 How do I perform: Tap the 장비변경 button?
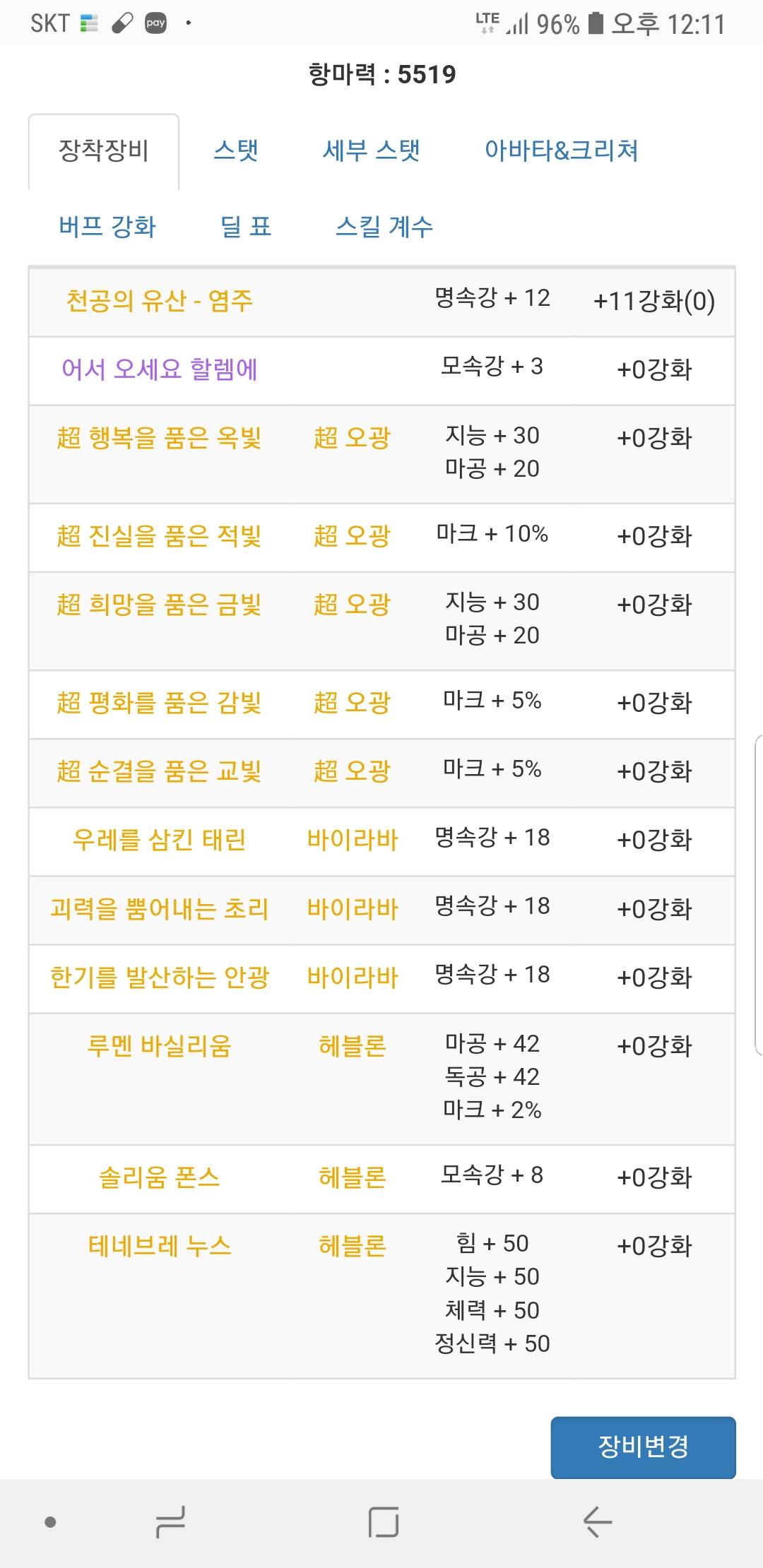point(643,1447)
